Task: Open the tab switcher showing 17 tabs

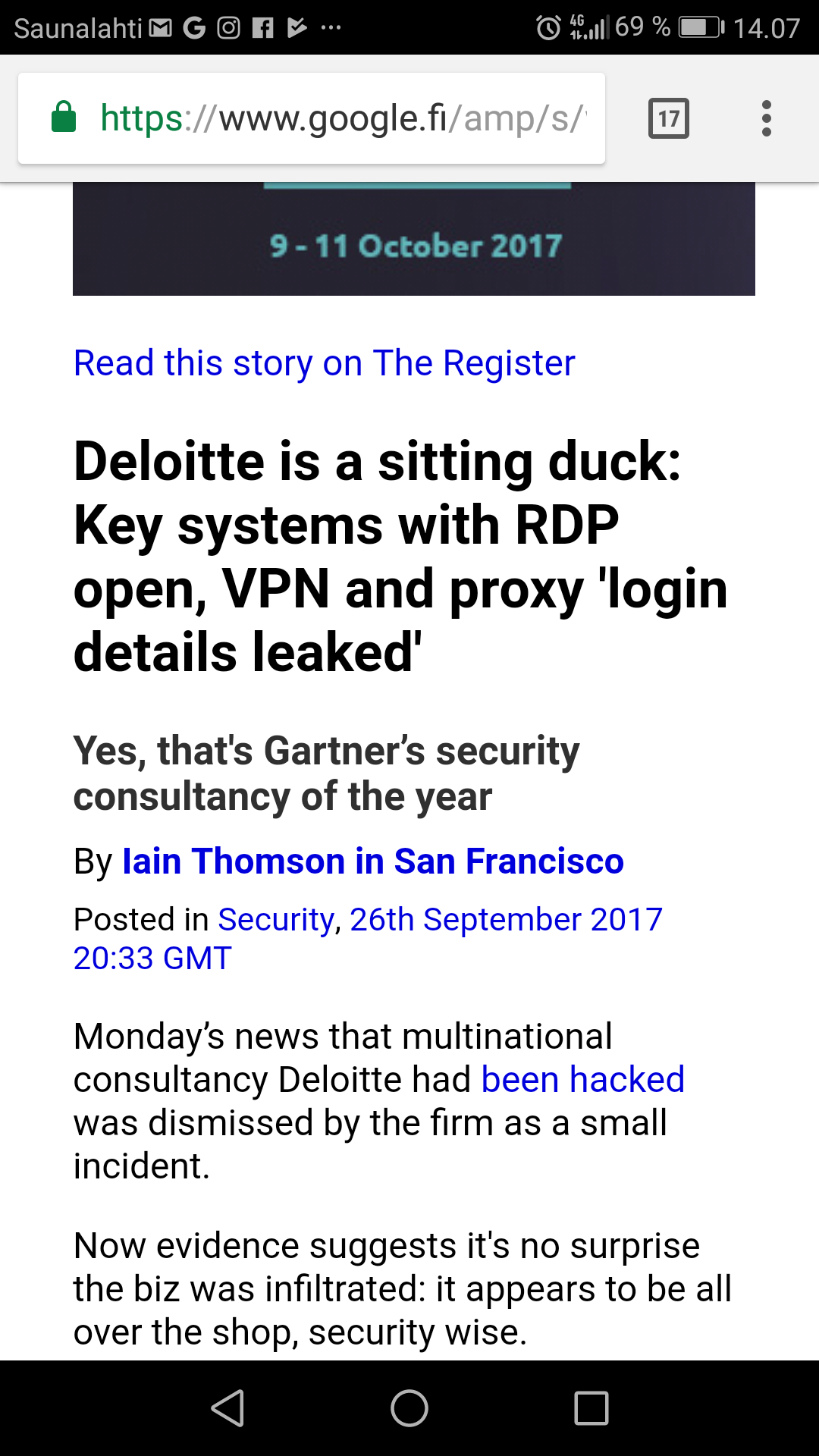Action: 669,118
